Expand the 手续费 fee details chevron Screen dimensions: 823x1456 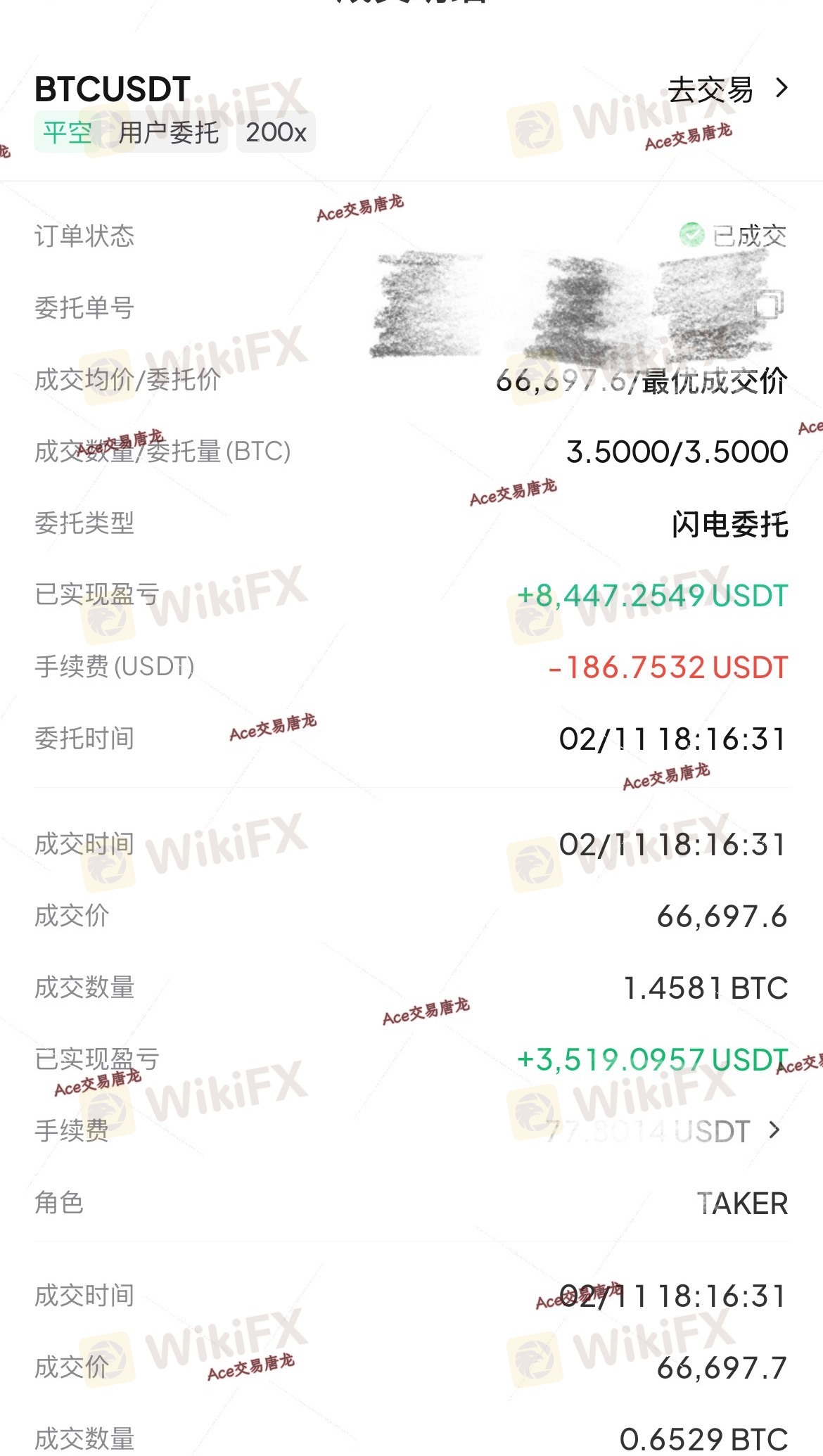pos(774,1130)
